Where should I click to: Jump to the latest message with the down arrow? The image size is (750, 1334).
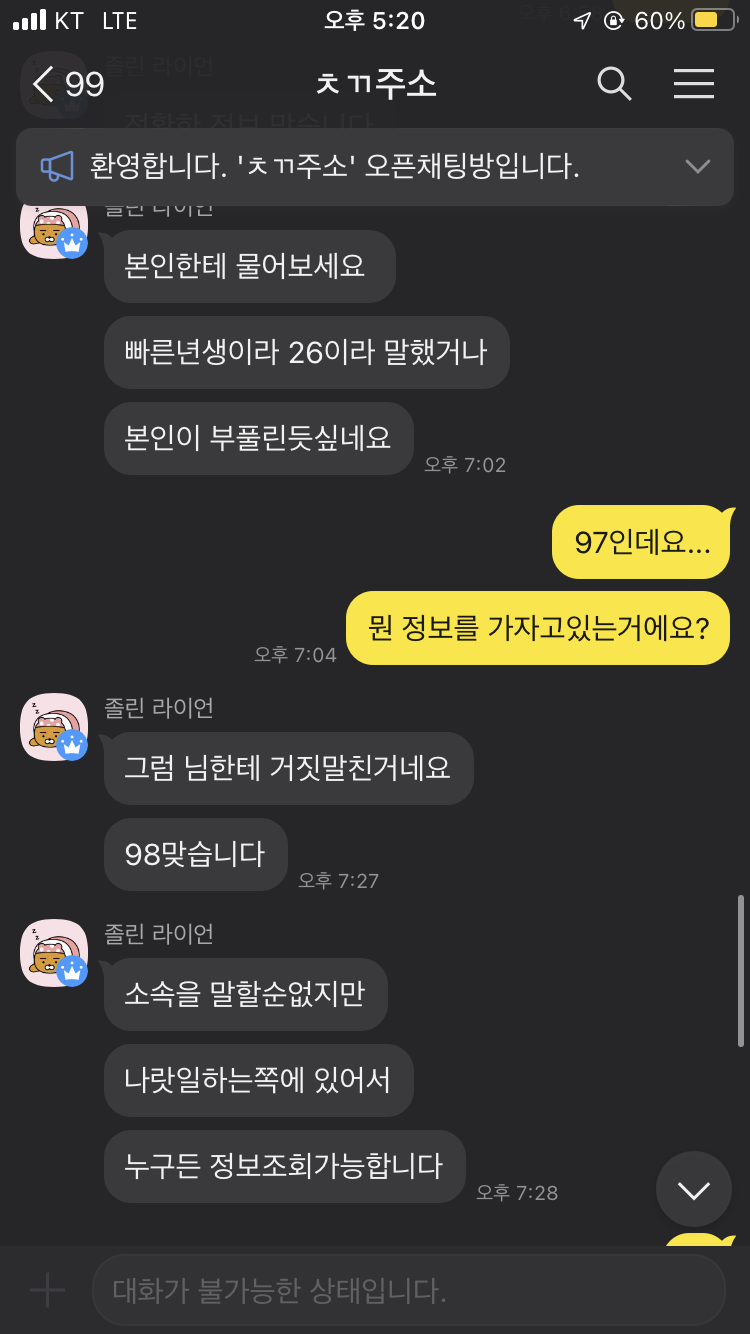point(693,1189)
